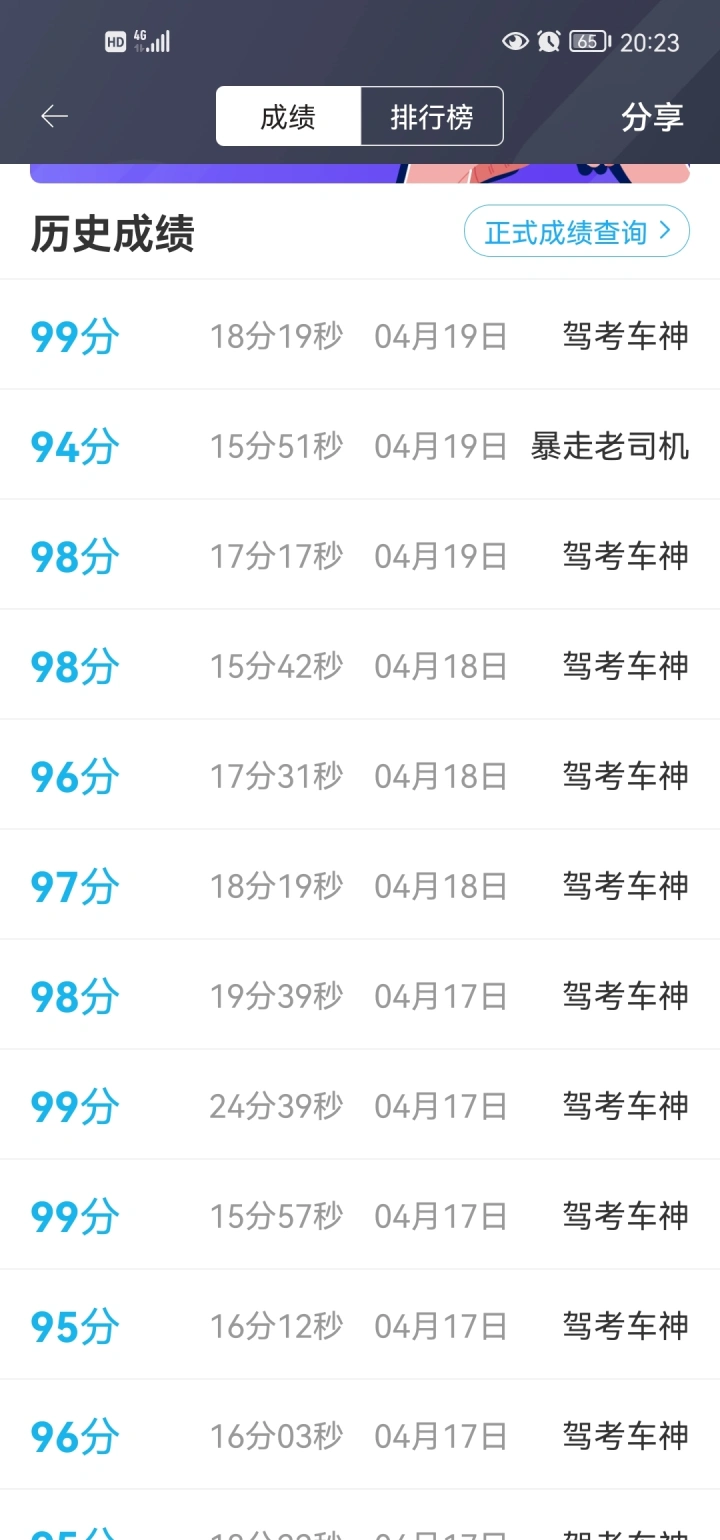
Task: Open 正式成绩查询 link
Action: point(577,232)
